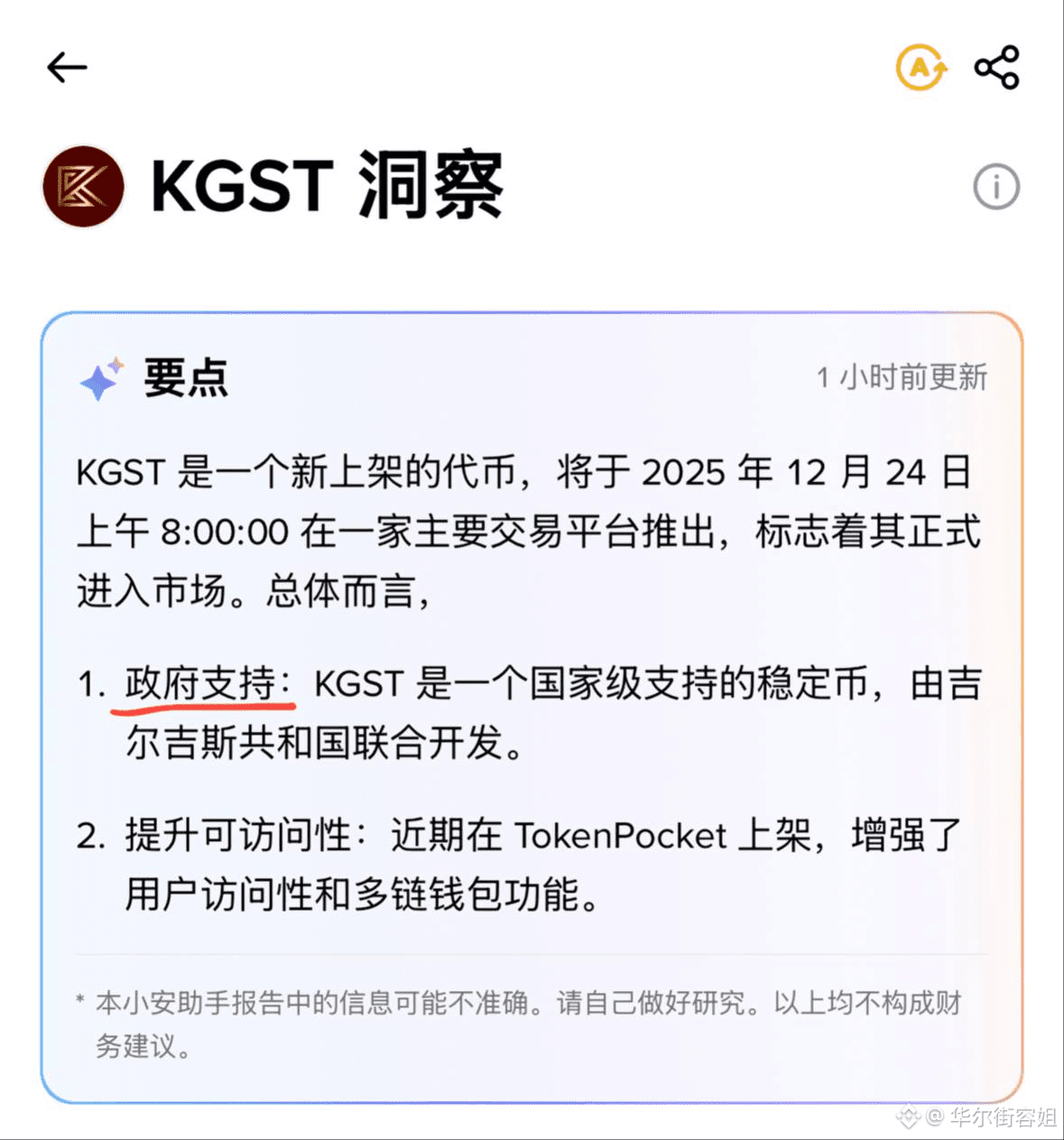This screenshot has width=1064, height=1140.
Task: Open the auto-translate feature
Action: click(920, 68)
